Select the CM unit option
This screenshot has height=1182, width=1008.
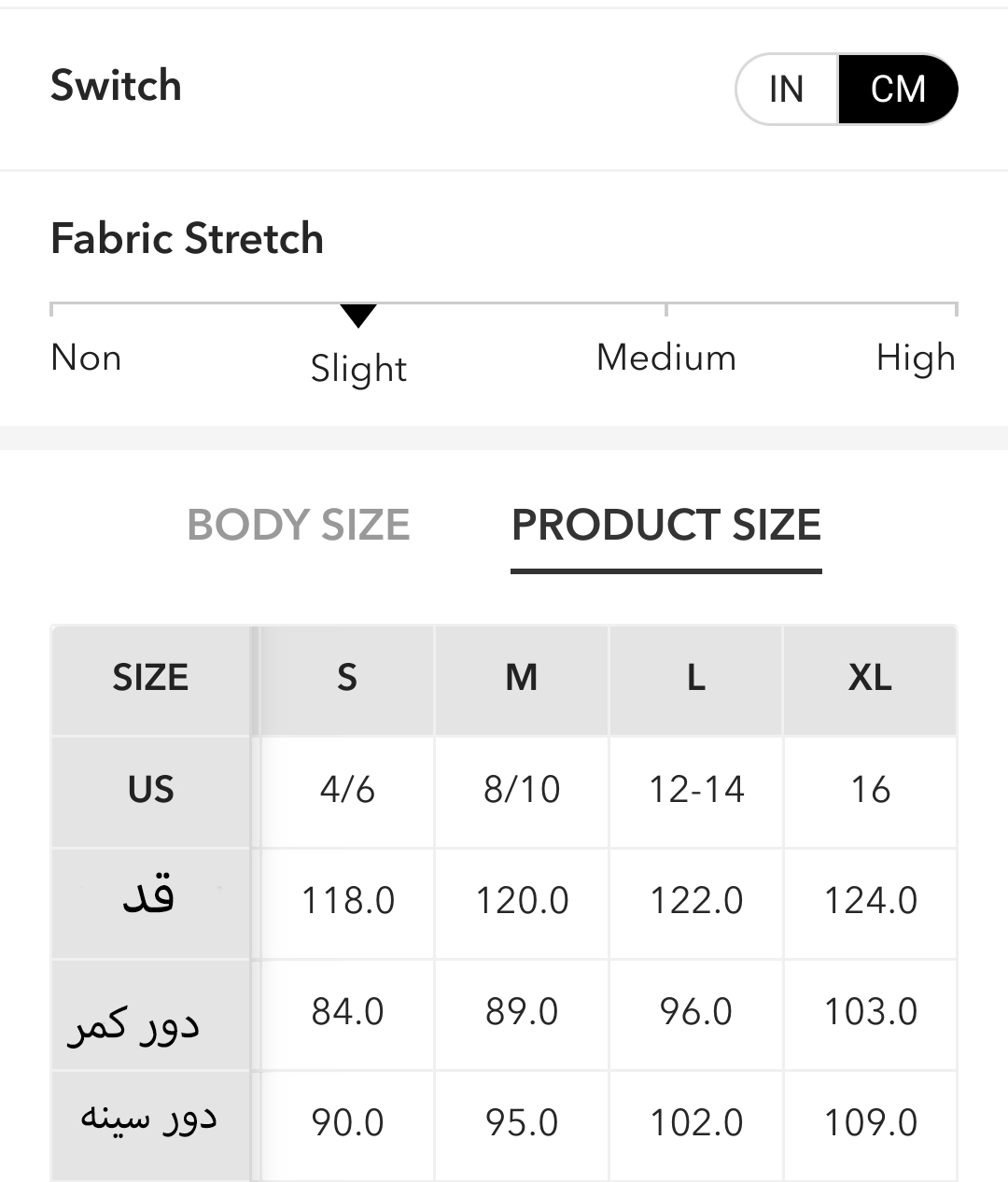(x=898, y=90)
